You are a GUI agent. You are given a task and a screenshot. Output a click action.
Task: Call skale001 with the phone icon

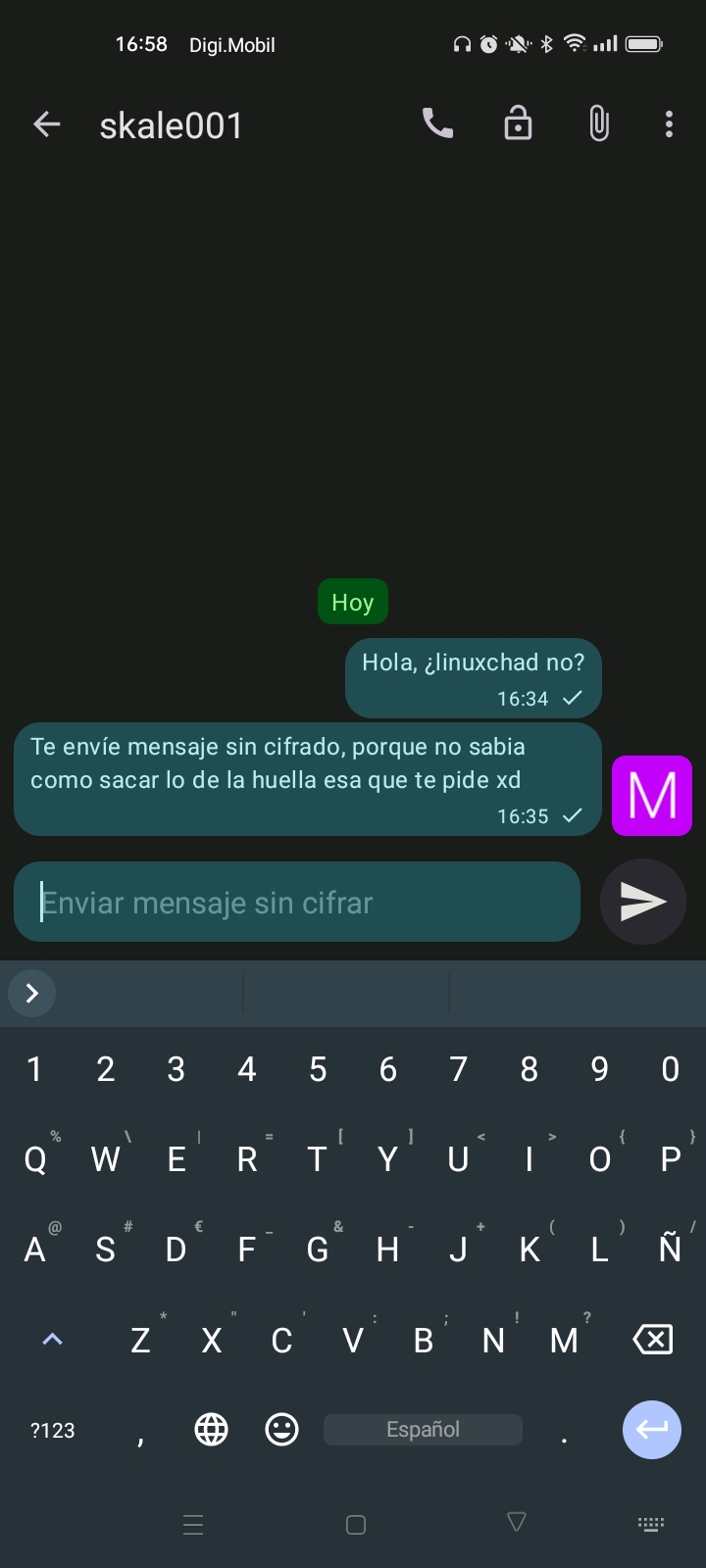pos(437,123)
